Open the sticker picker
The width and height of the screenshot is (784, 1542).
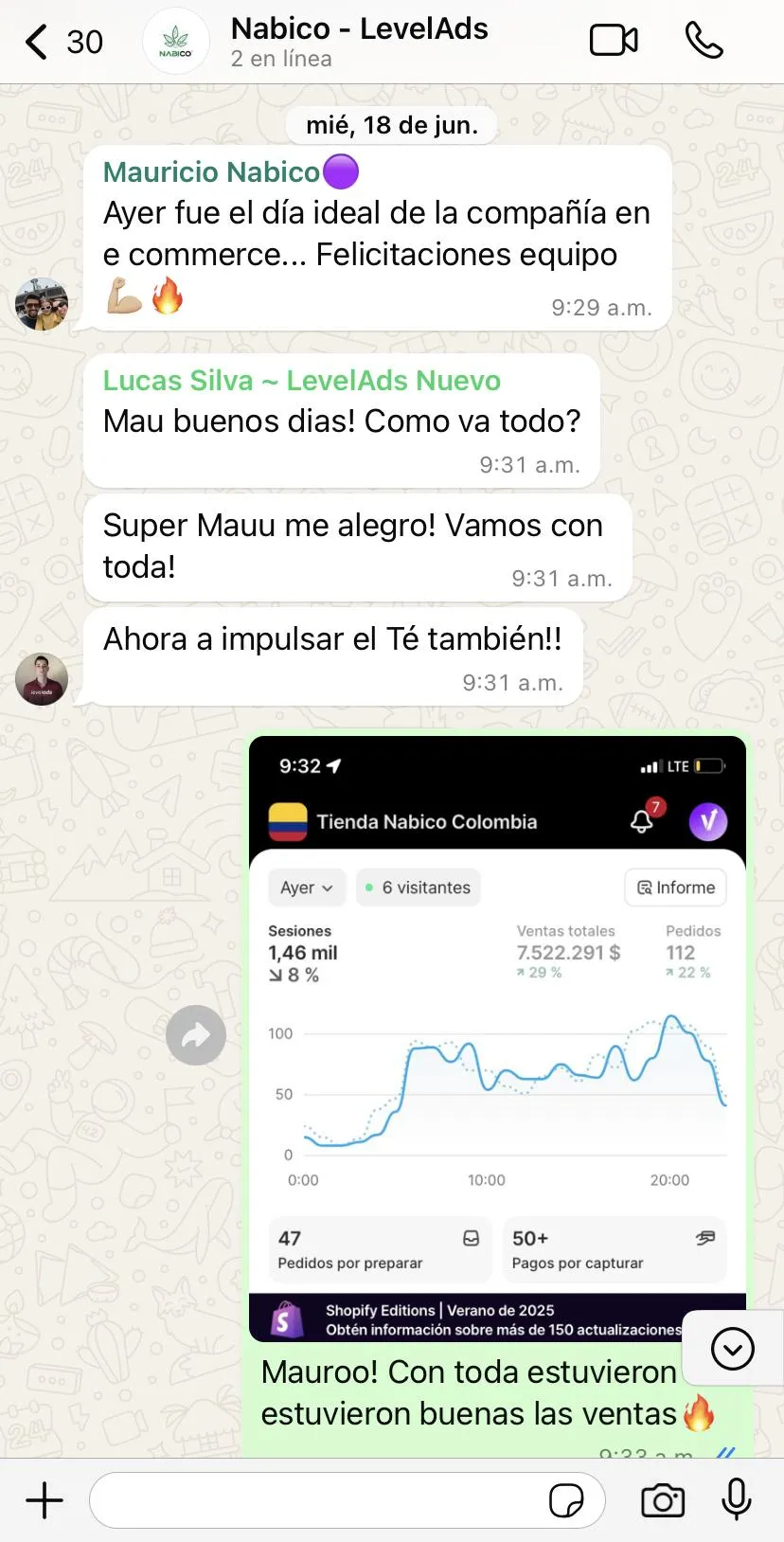point(566,1500)
